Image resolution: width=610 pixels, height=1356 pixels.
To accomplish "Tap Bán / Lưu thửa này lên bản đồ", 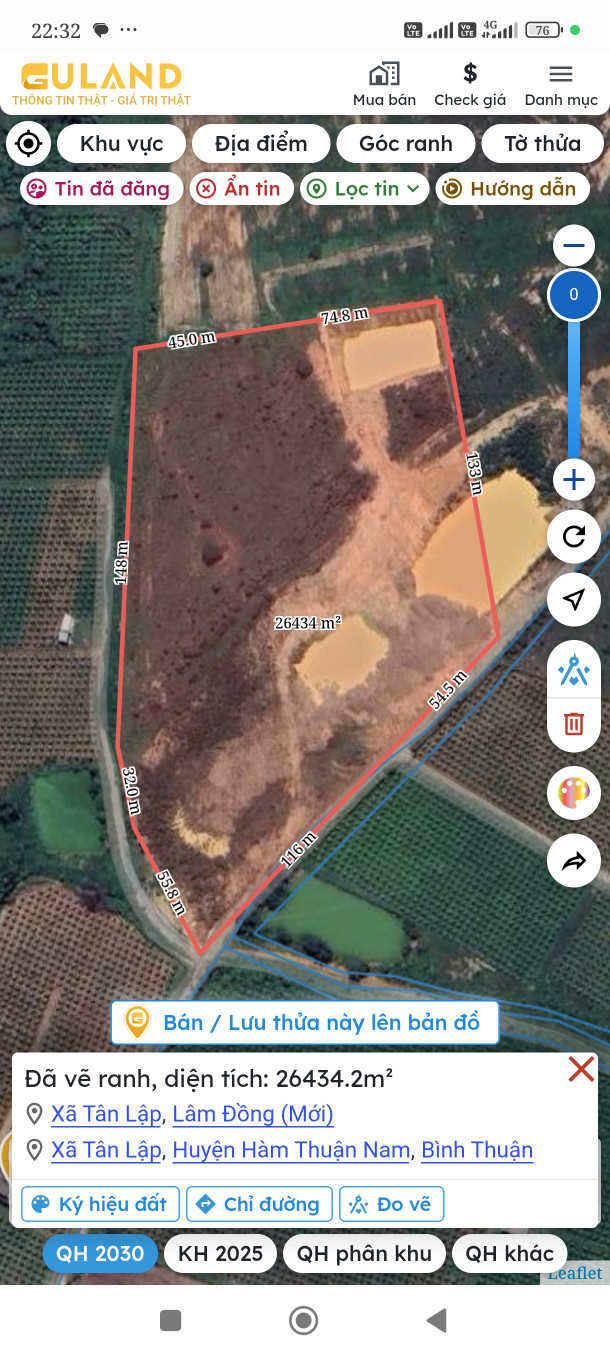I will tap(304, 1022).
